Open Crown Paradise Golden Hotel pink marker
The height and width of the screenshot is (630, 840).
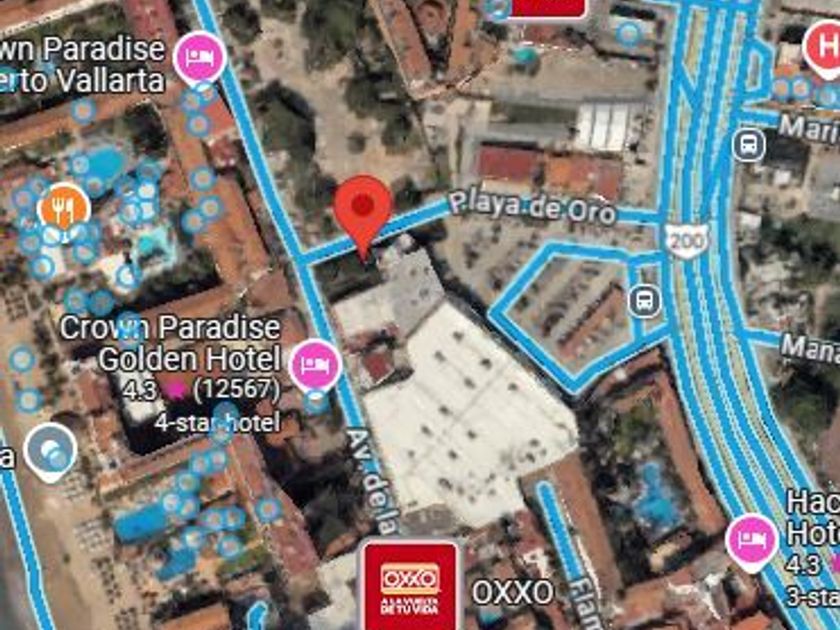point(315,365)
